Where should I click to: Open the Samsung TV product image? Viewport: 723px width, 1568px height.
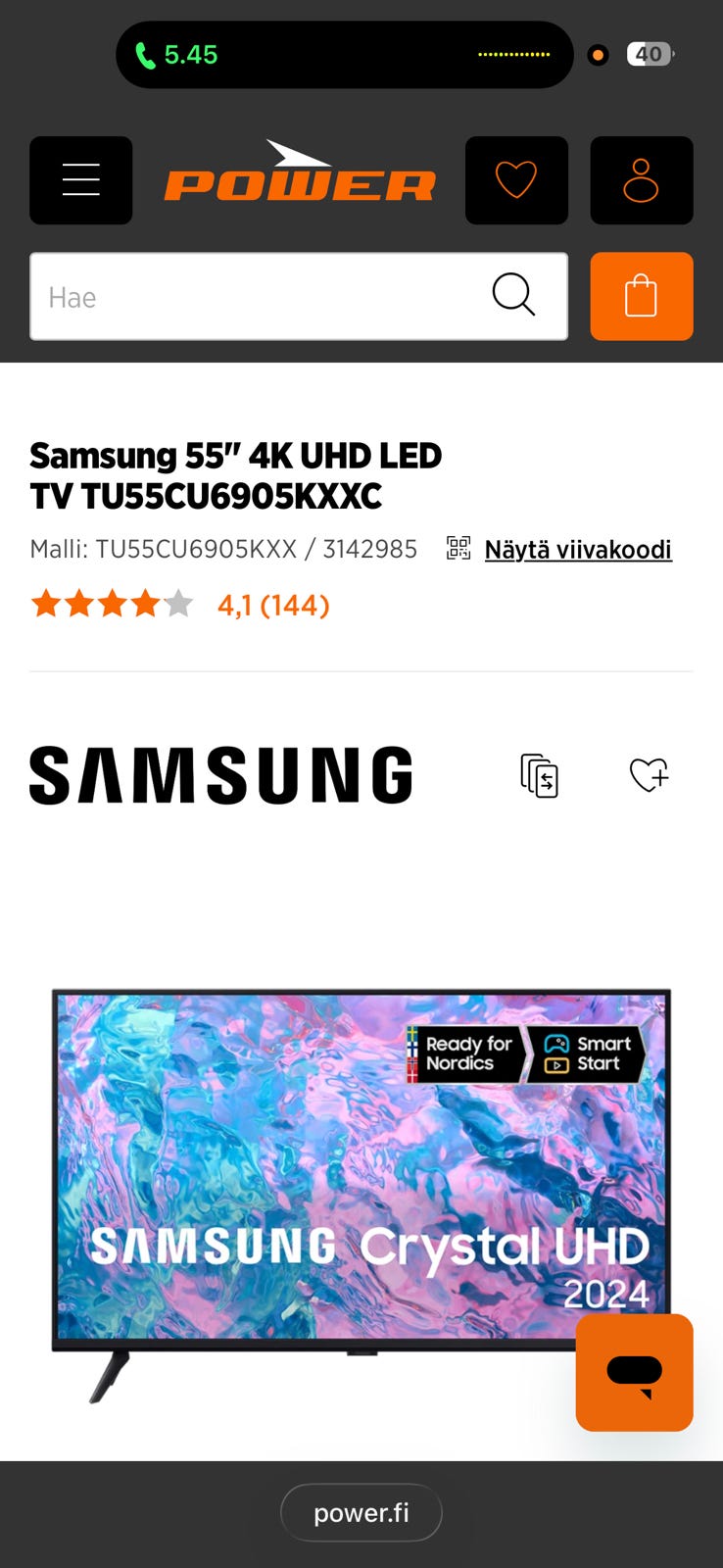(x=333, y=1176)
